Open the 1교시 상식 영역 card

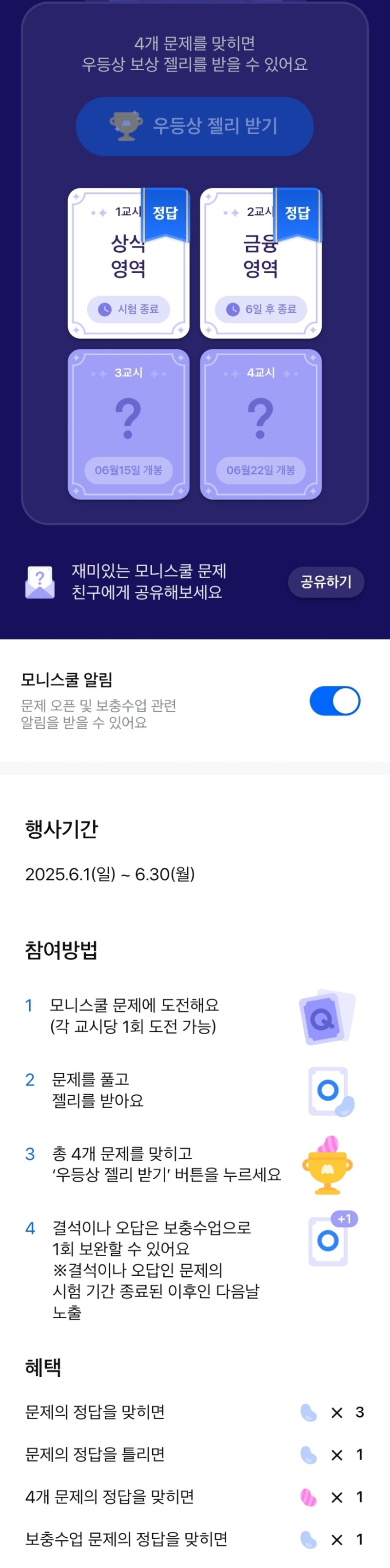coord(128,263)
